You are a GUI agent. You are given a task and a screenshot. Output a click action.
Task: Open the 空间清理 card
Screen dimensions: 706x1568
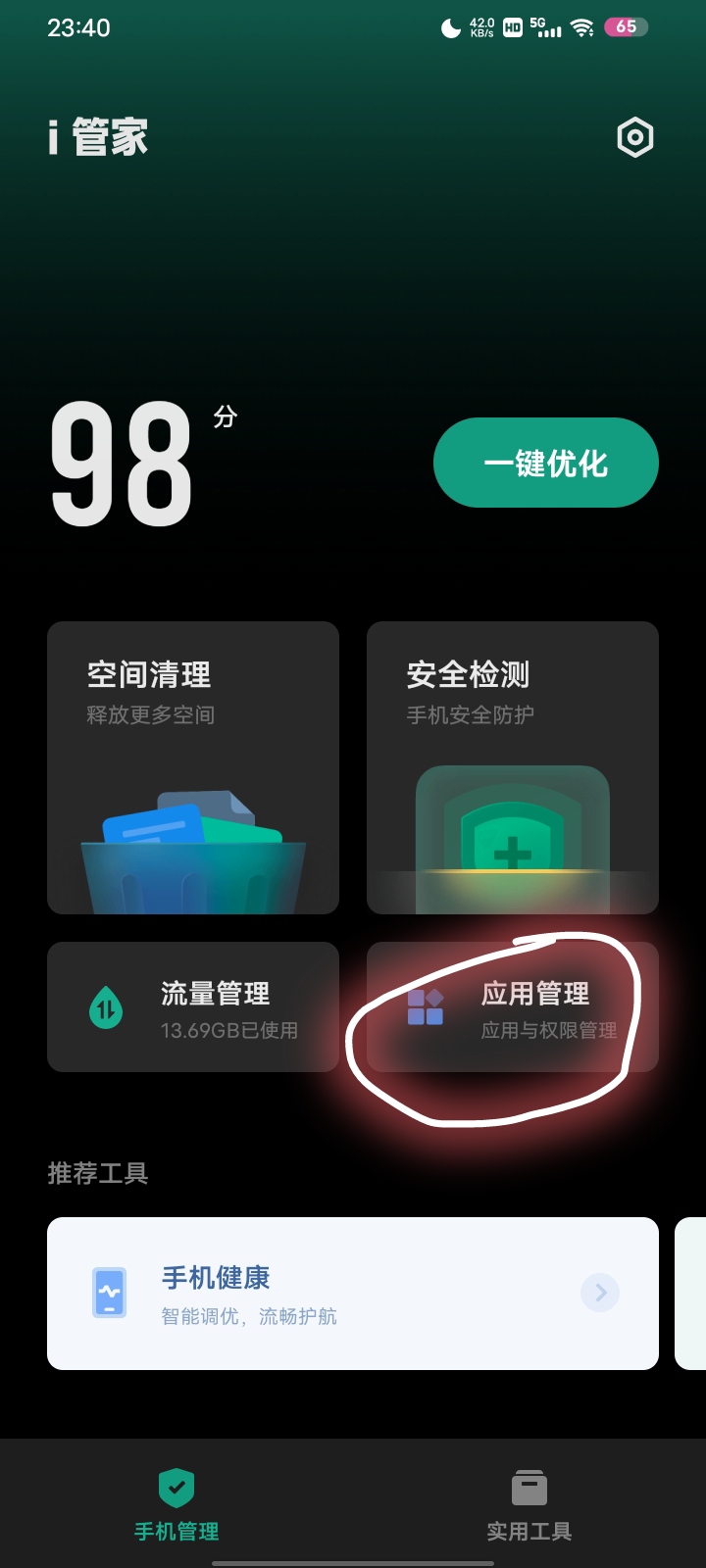click(x=193, y=767)
